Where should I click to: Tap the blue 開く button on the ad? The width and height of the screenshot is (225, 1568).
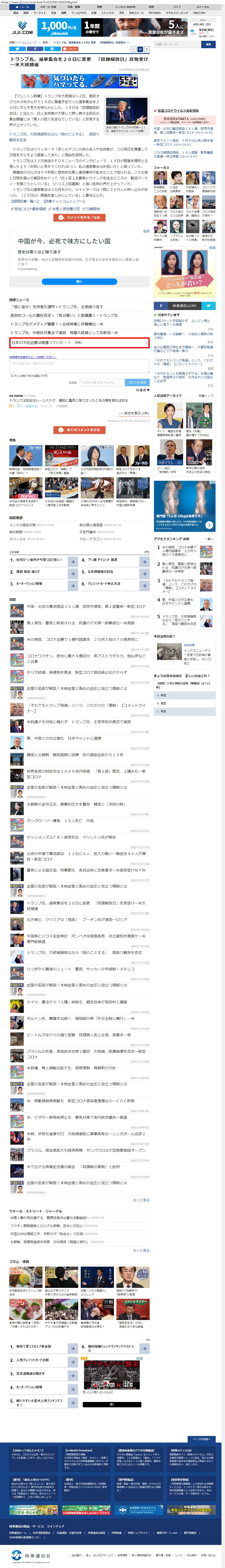(x=79, y=282)
